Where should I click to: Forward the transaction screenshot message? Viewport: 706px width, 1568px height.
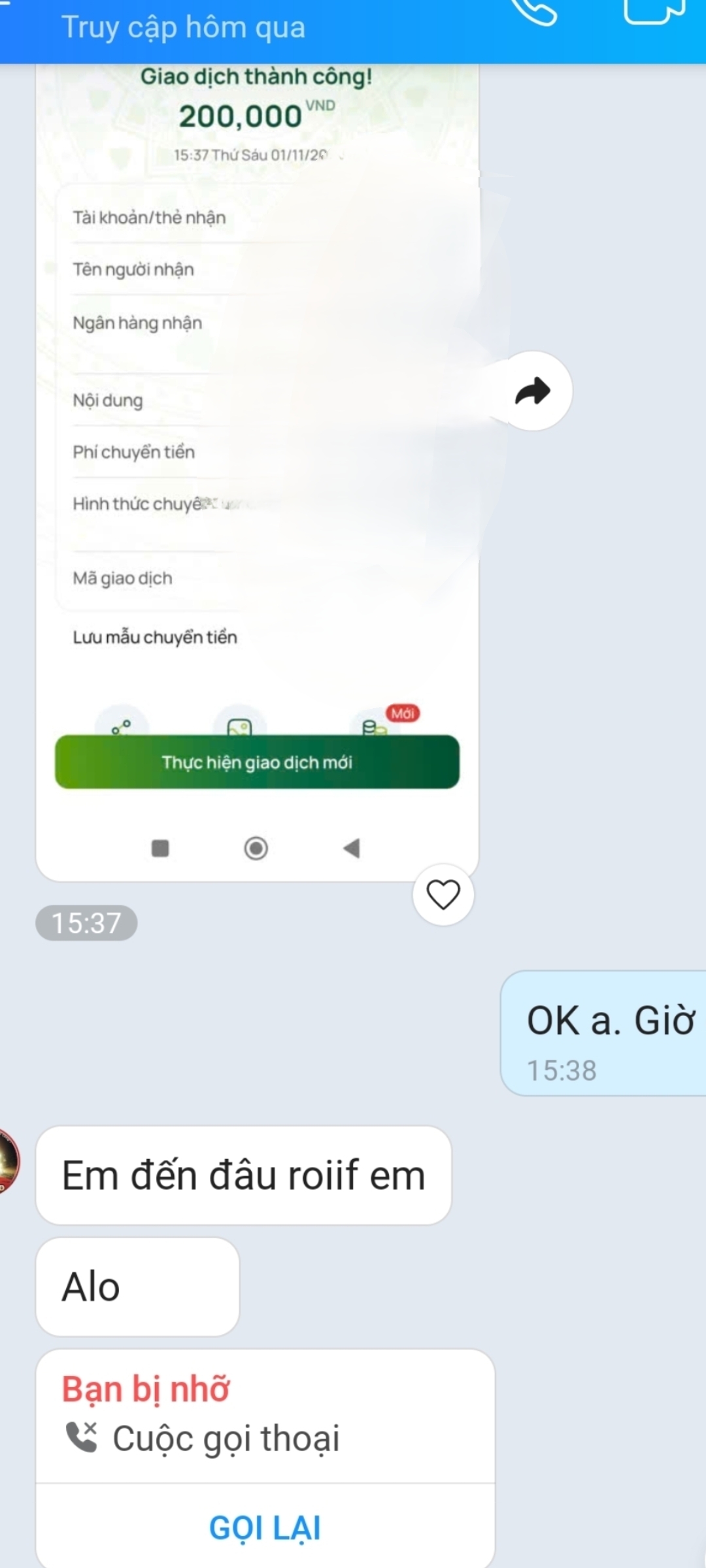[533, 391]
